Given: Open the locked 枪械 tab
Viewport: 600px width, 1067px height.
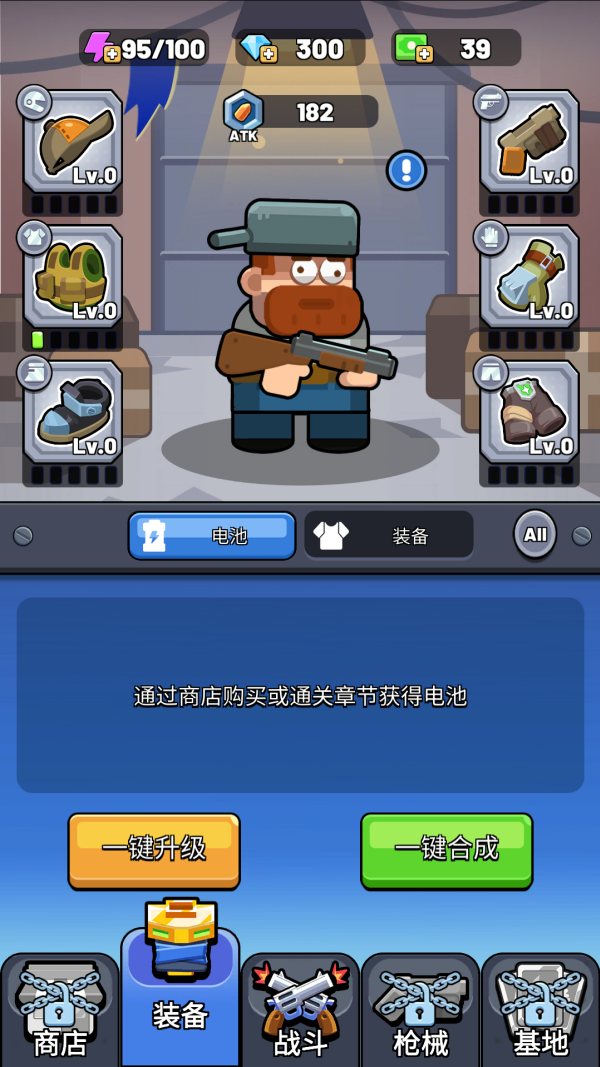Looking at the screenshot, I should coord(420,1012).
